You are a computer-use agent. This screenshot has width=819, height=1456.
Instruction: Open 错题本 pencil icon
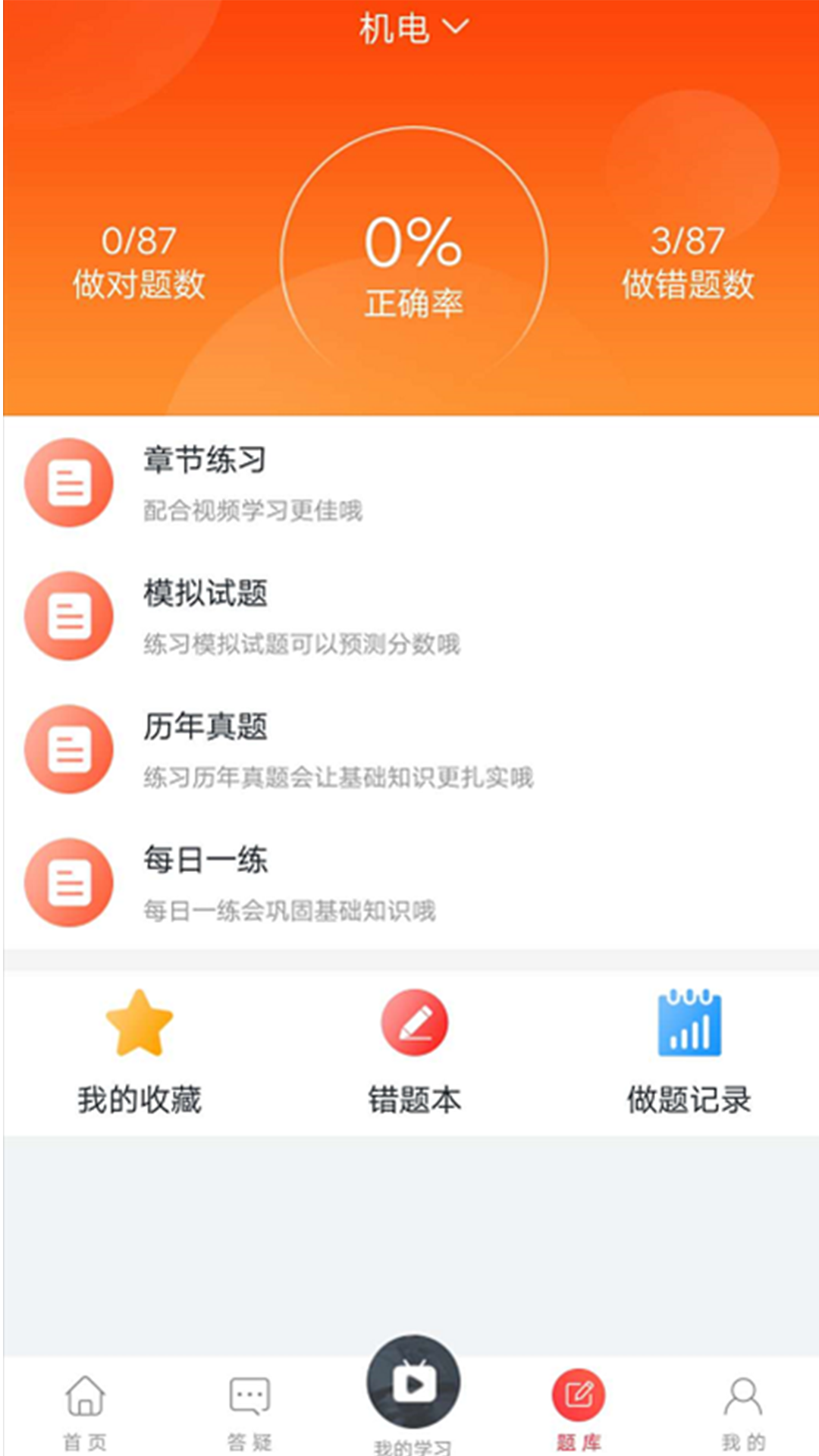click(413, 1024)
